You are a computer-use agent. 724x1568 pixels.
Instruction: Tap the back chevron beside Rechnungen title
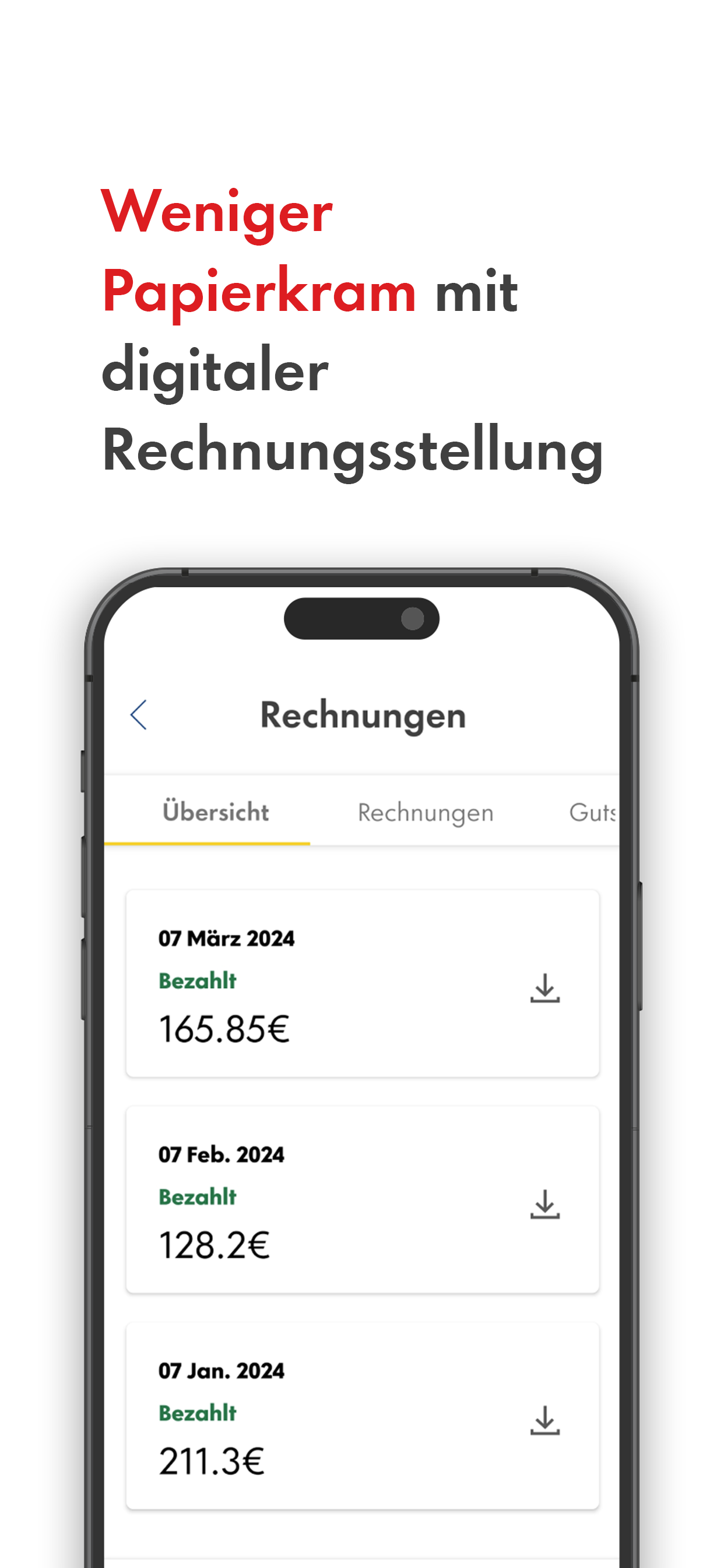139,715
